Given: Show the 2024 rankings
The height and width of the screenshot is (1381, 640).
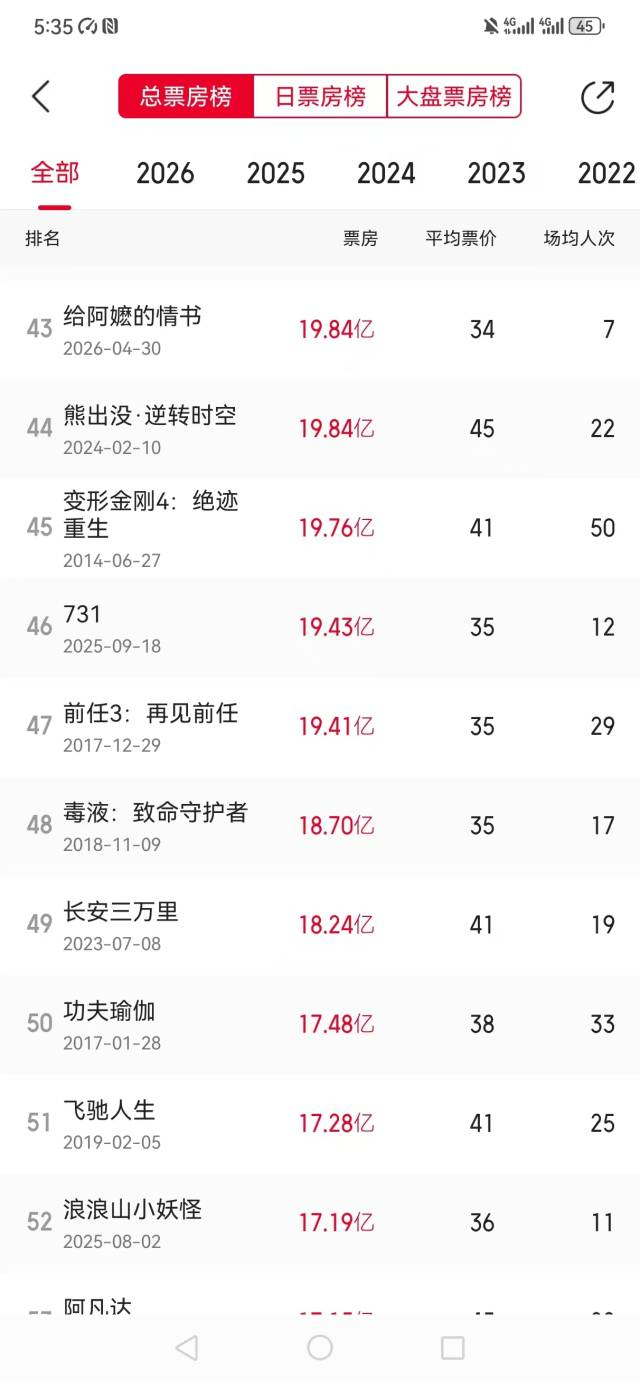Looking at the screenshot, I should tap(386, 173).
